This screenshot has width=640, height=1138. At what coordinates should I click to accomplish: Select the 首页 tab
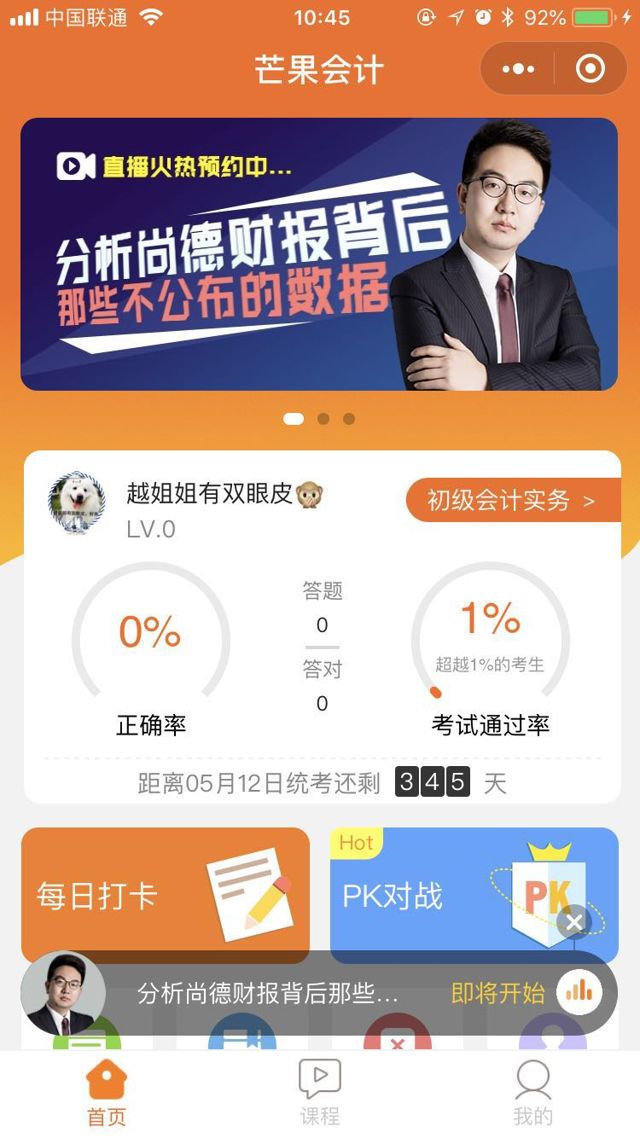pos(107,1093)
